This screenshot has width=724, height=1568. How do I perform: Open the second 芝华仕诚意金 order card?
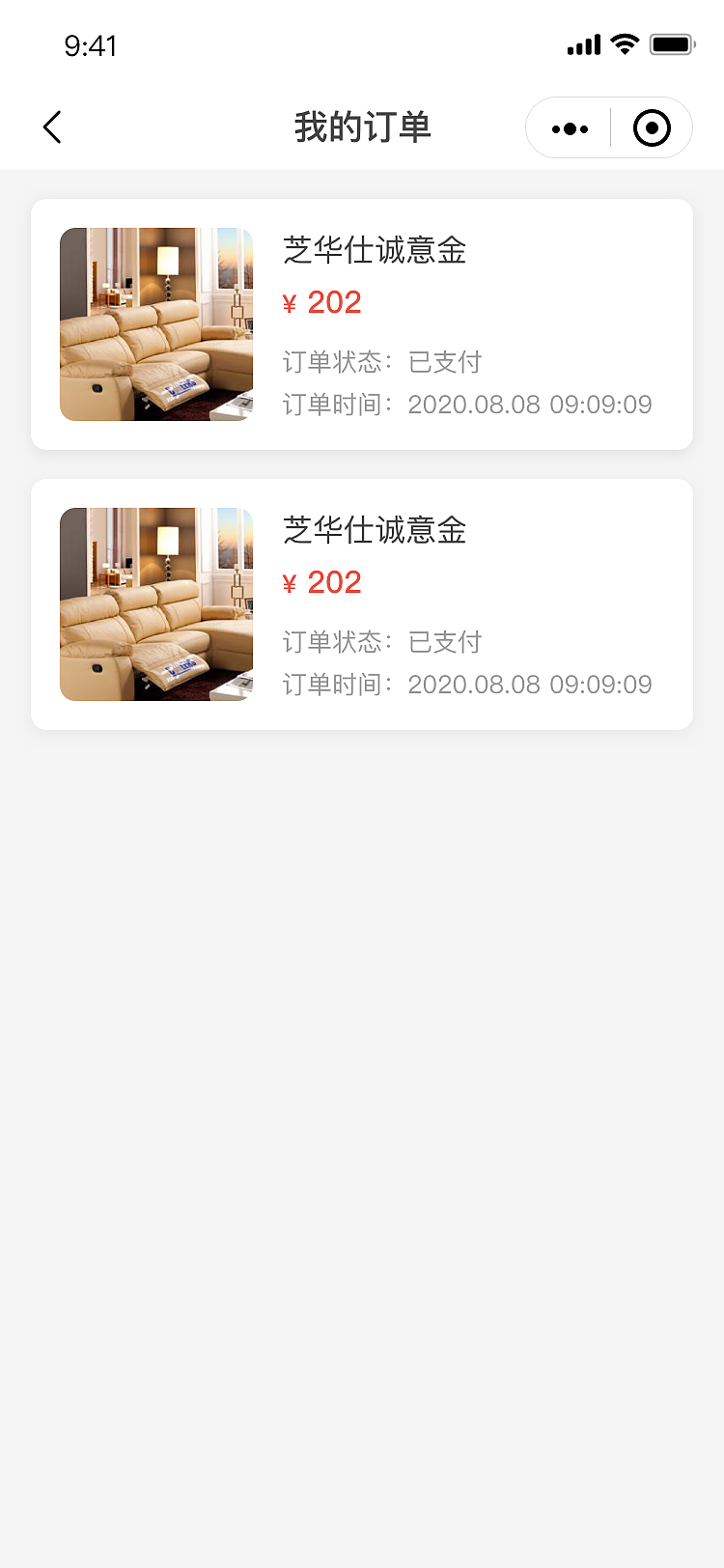(362, 603)
